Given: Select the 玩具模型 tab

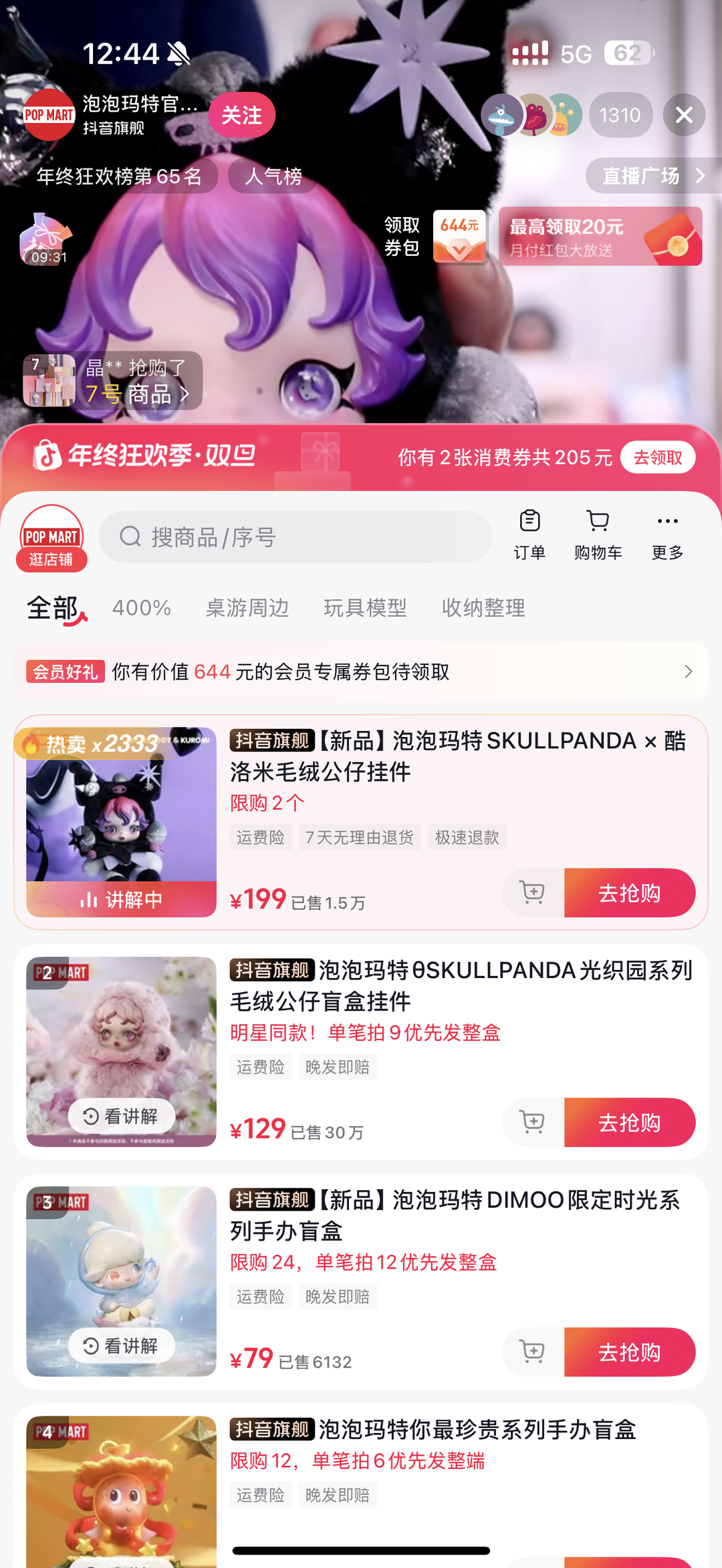Looking at the screenshot, I should (365, 608).
